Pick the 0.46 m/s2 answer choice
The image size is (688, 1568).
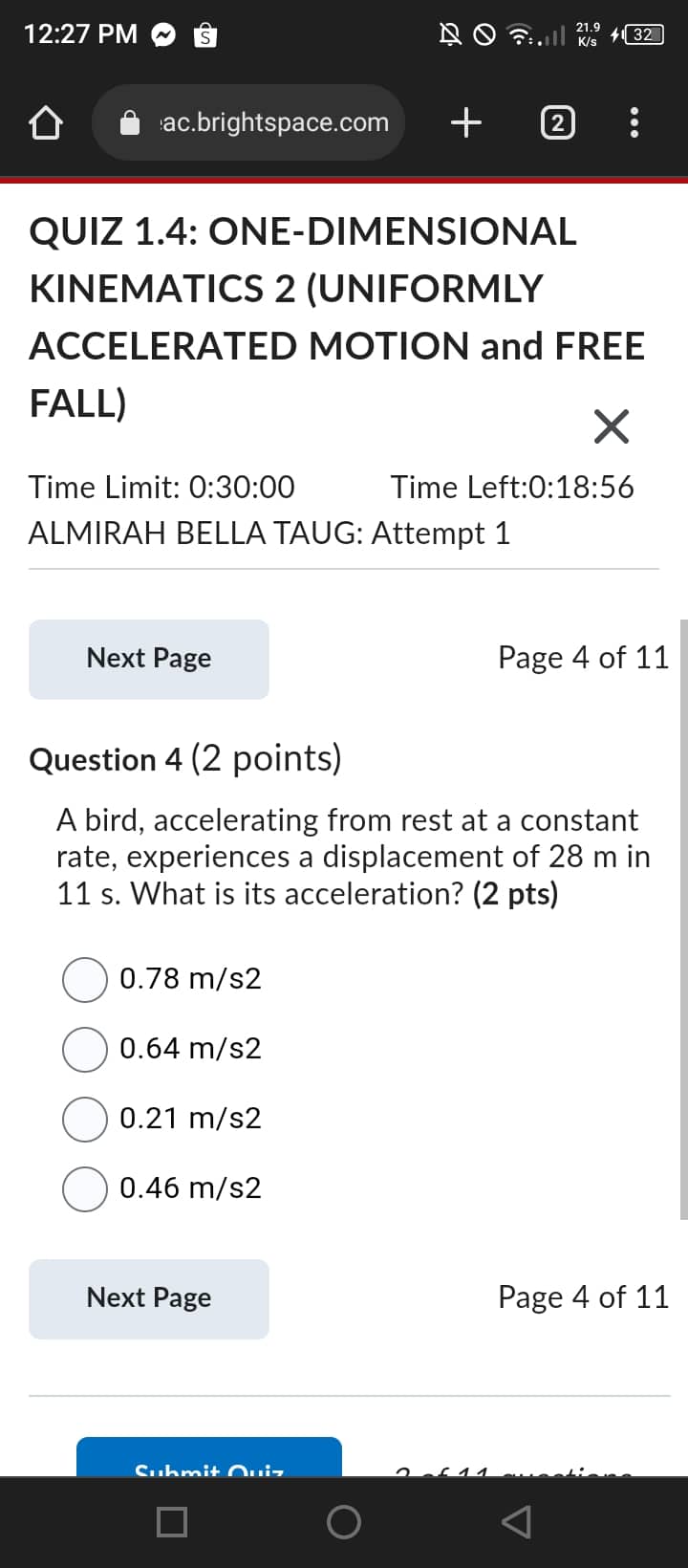[84, 1188]
